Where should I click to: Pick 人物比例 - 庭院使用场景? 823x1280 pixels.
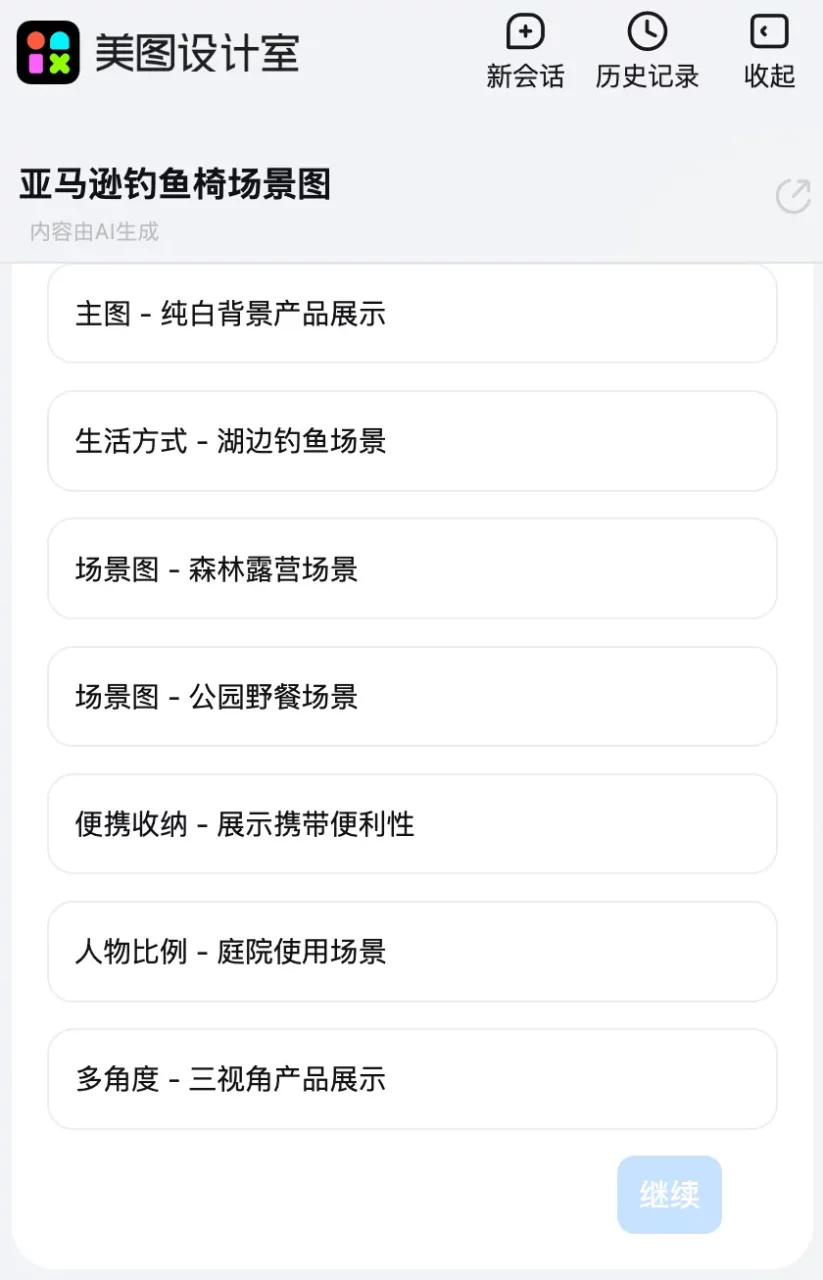pyautogui.click(x=412, y=951)
